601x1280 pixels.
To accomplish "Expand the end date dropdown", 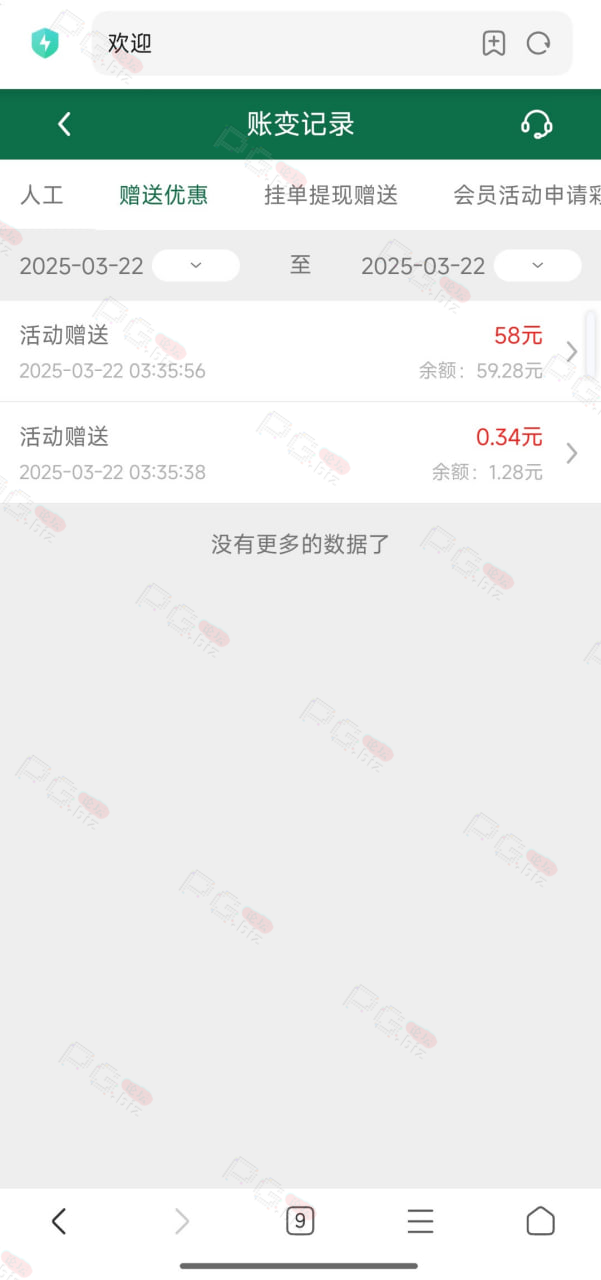I will click(537, 265).
